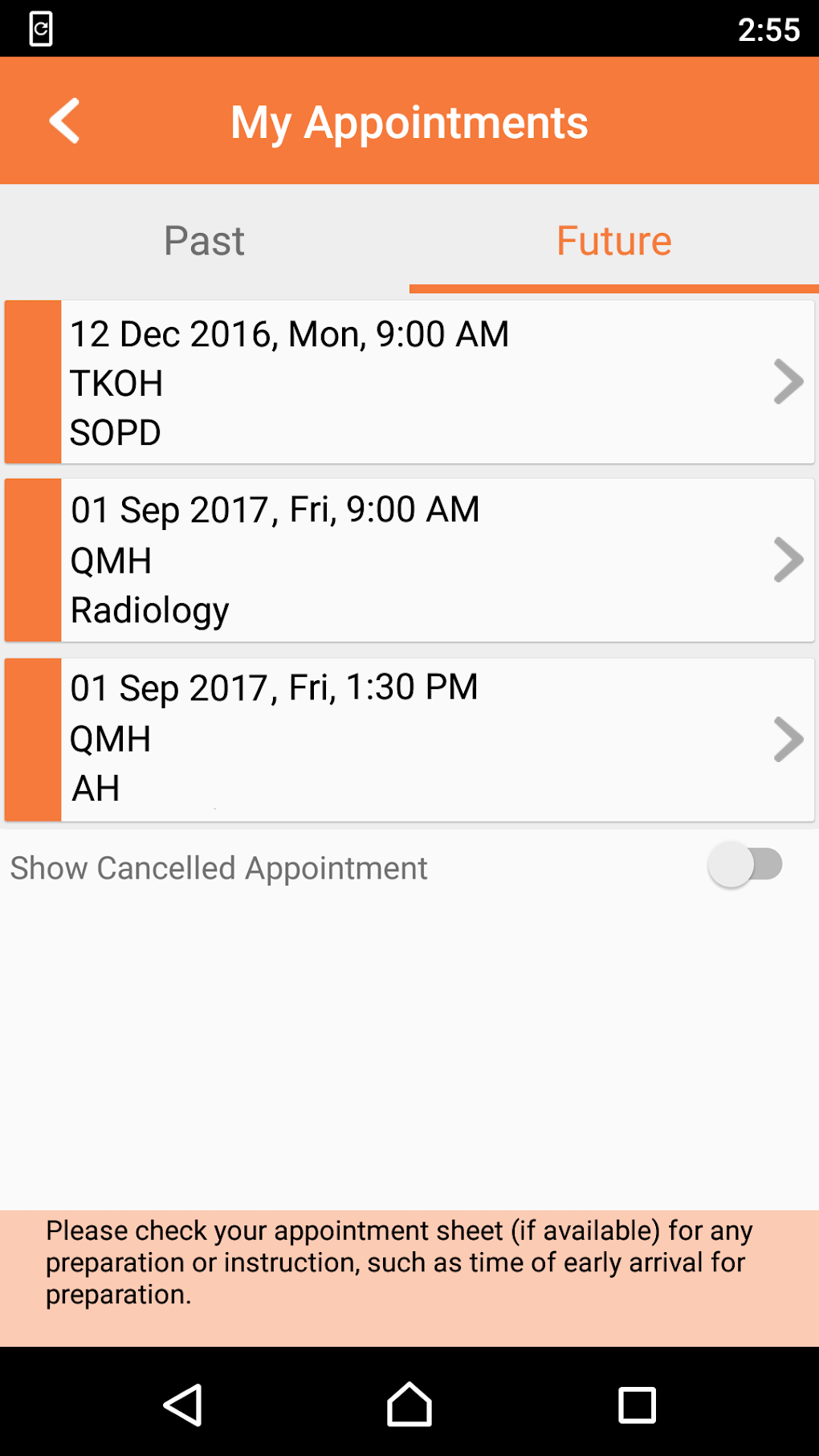Select the Future tab

614,240
